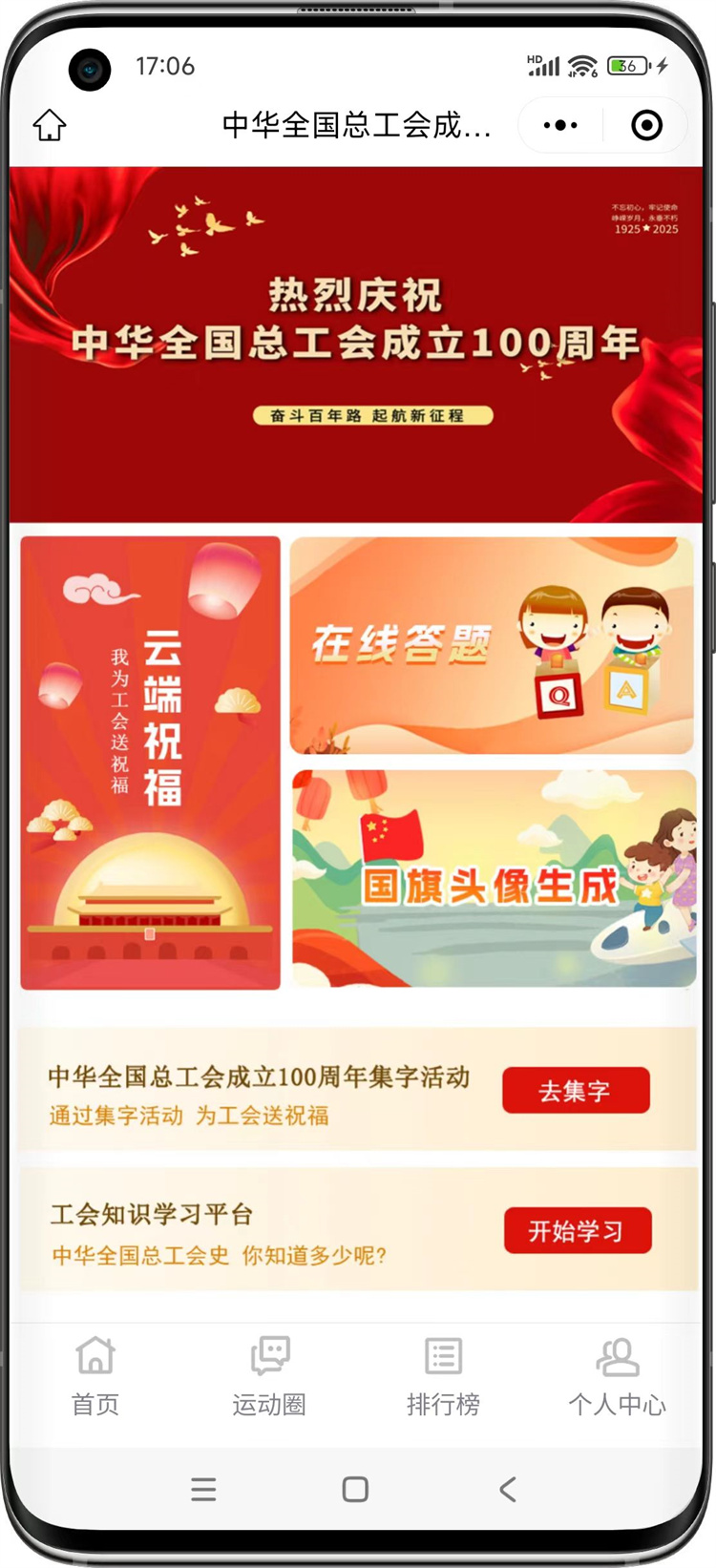This screenshot has height=1568, width=716.
Task: Switch to the 运动圈 tab
Action: [x=269, y=1376]
